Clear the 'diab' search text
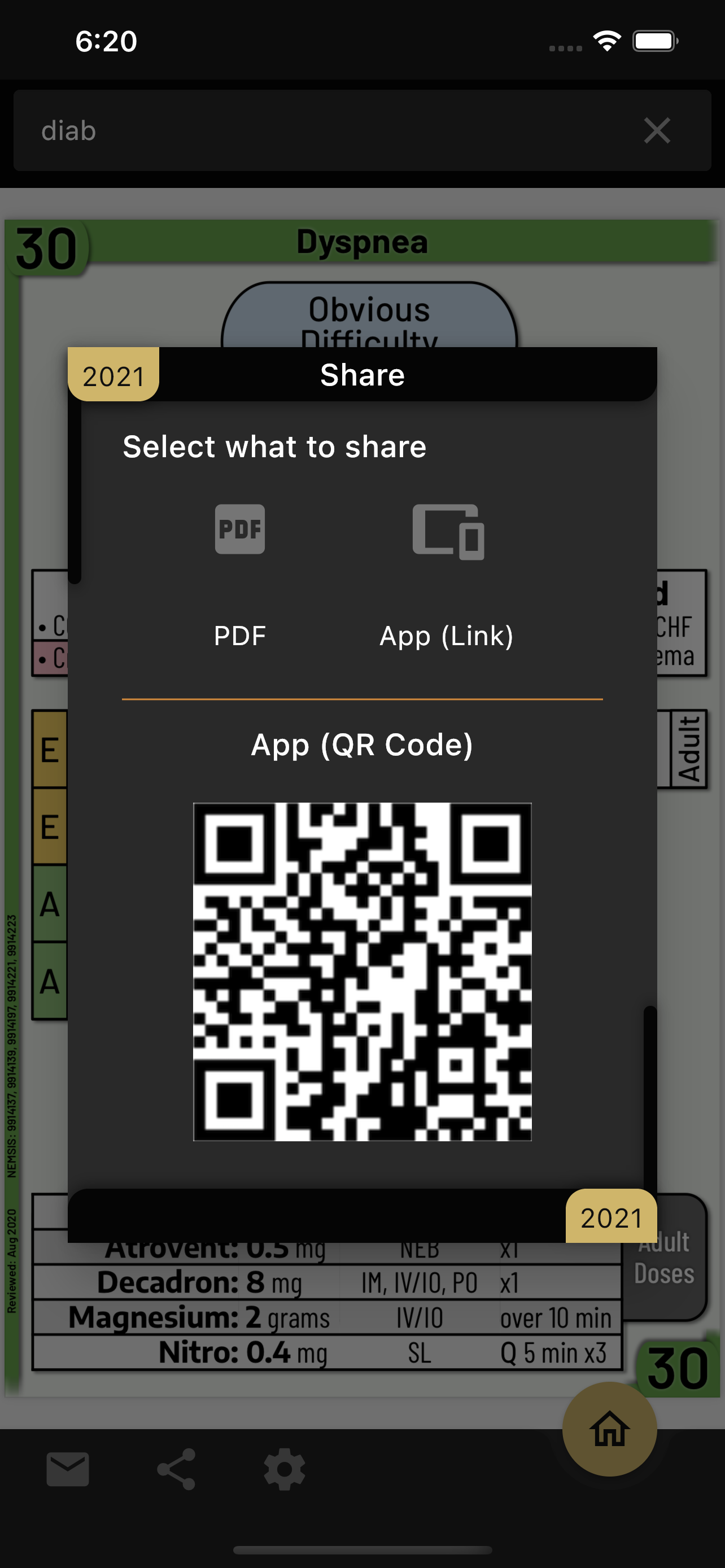The width and height of the screenshot is (725, 1568). 657,131
